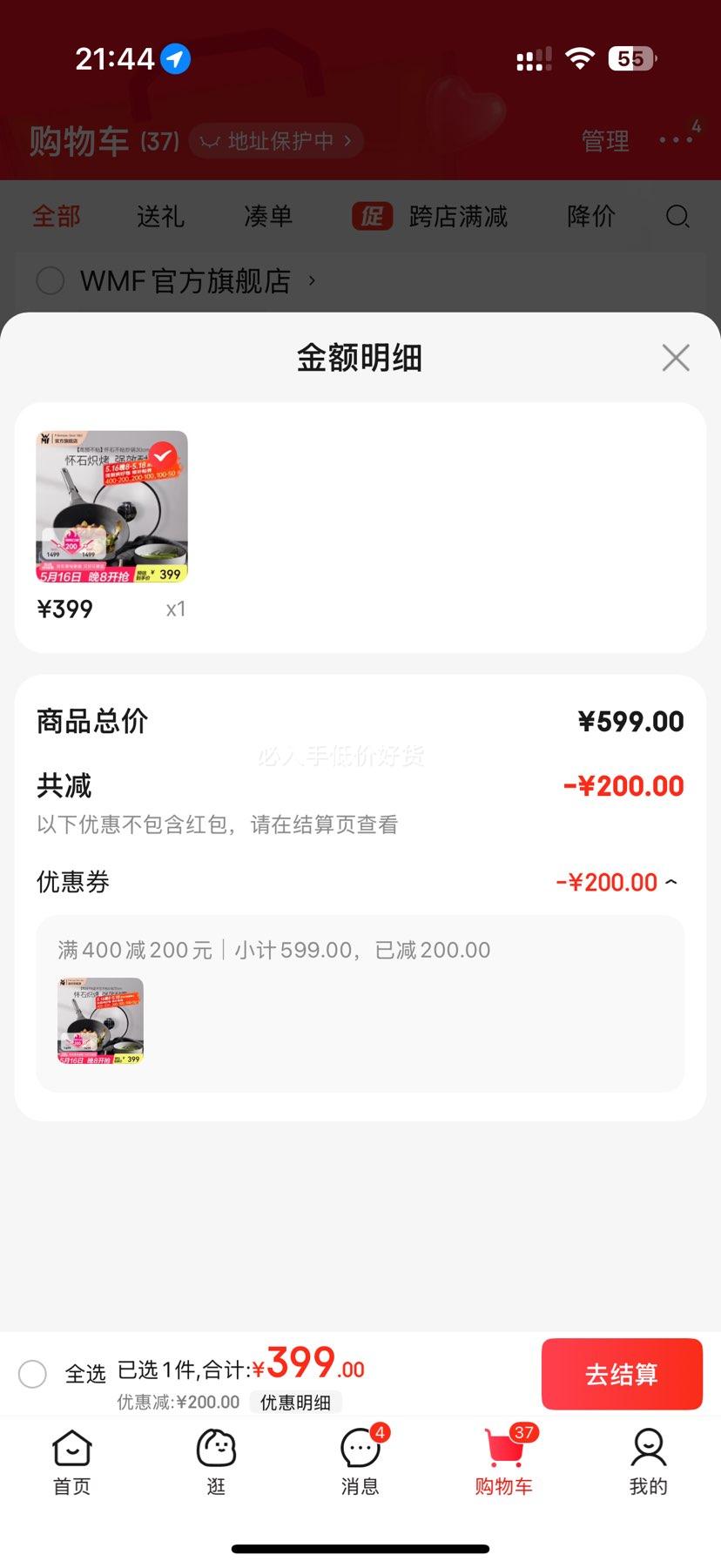Close the 金额明细 sheet

676,358
